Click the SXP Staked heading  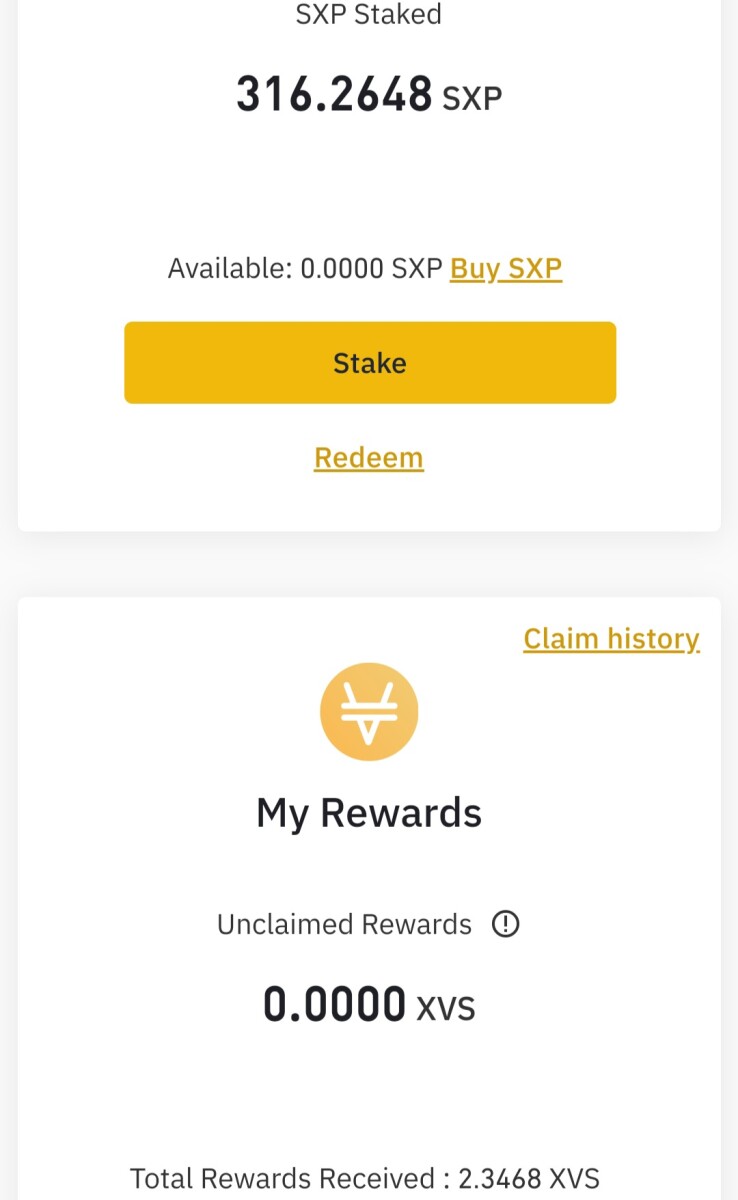tap(368, 15)
